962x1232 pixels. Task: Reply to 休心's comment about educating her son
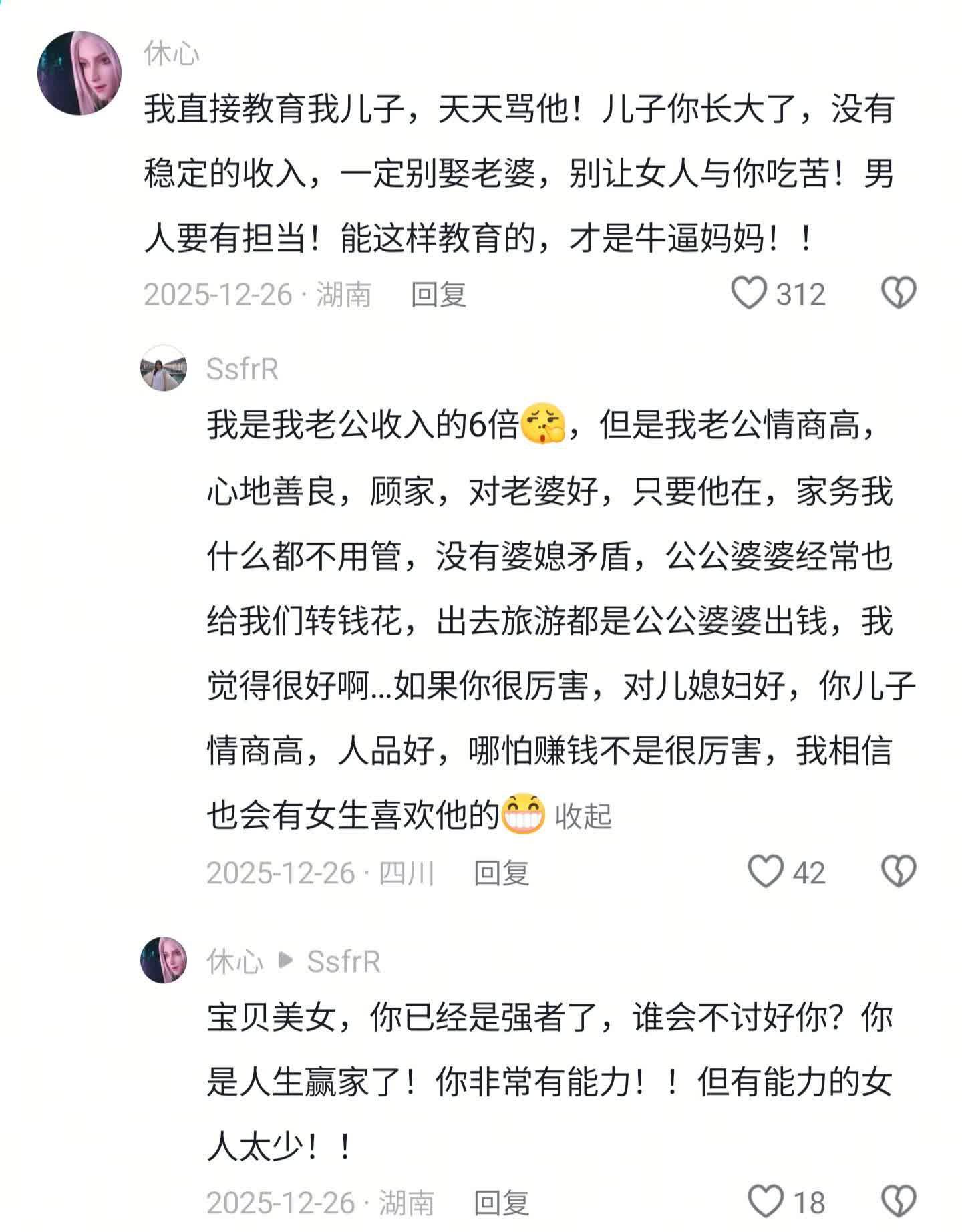pos(438,295)
